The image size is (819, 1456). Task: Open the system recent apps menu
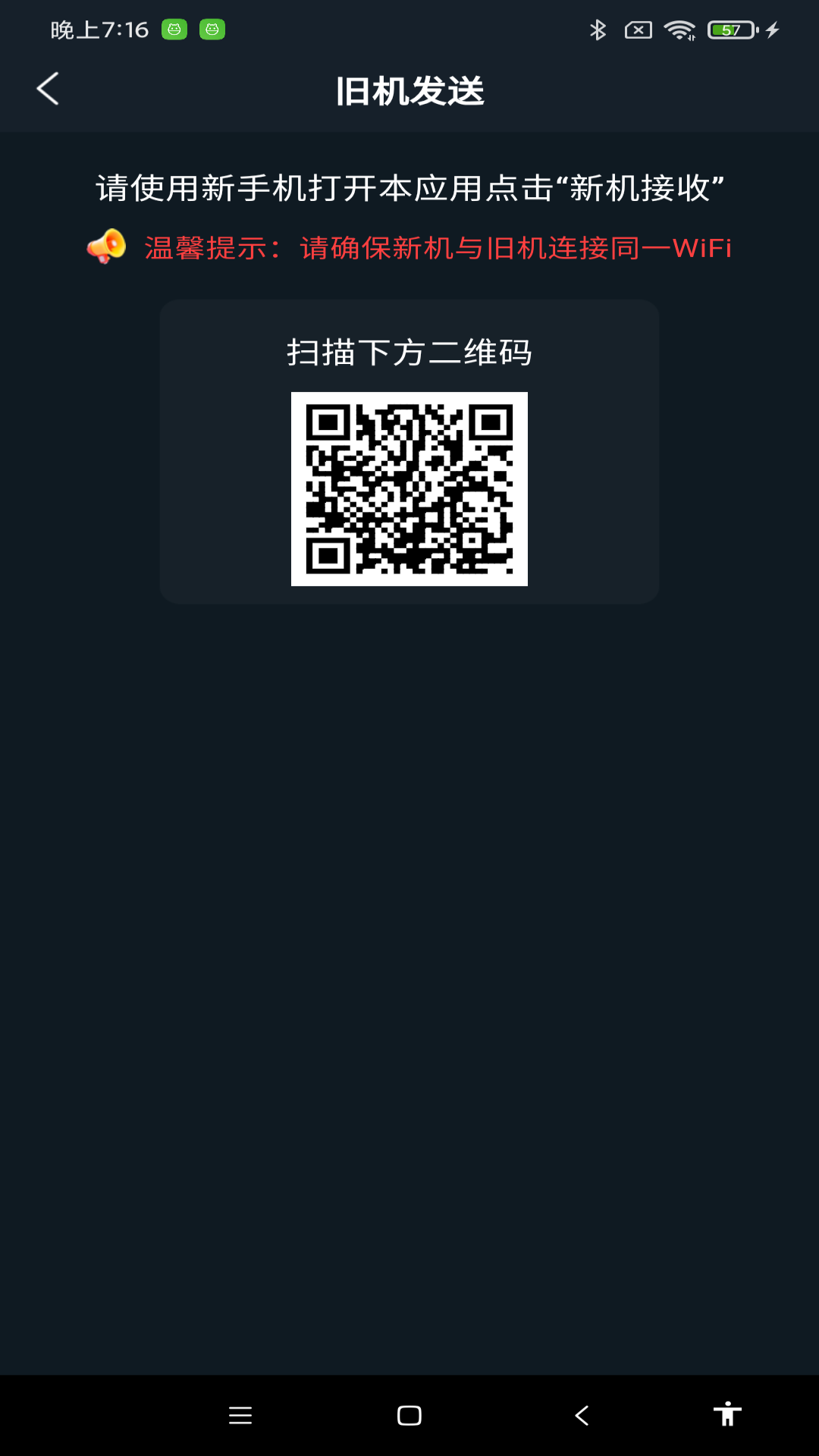pyautogui.click(x=240, y=1415)
